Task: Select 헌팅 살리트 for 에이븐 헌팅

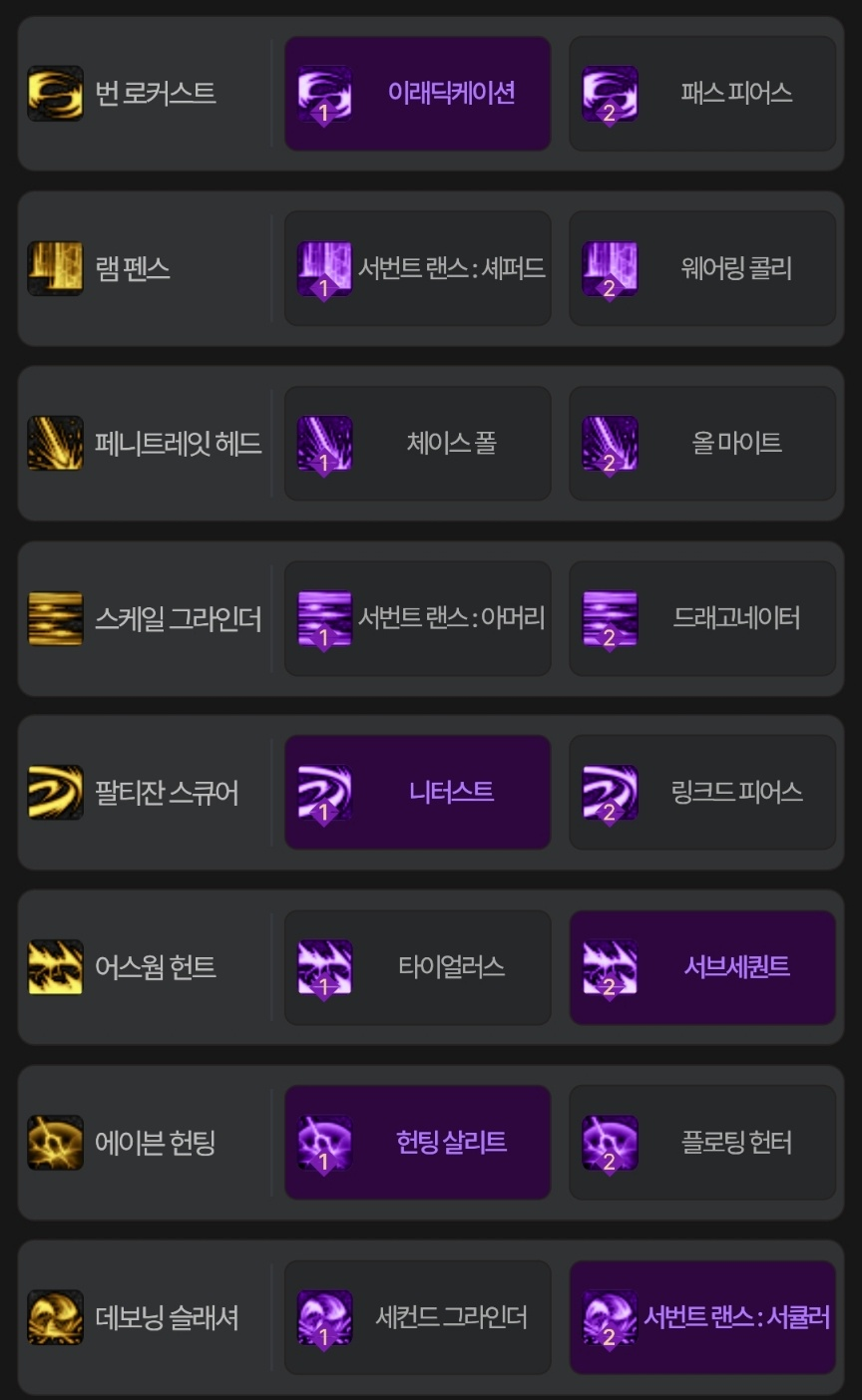Action: 418,1143
